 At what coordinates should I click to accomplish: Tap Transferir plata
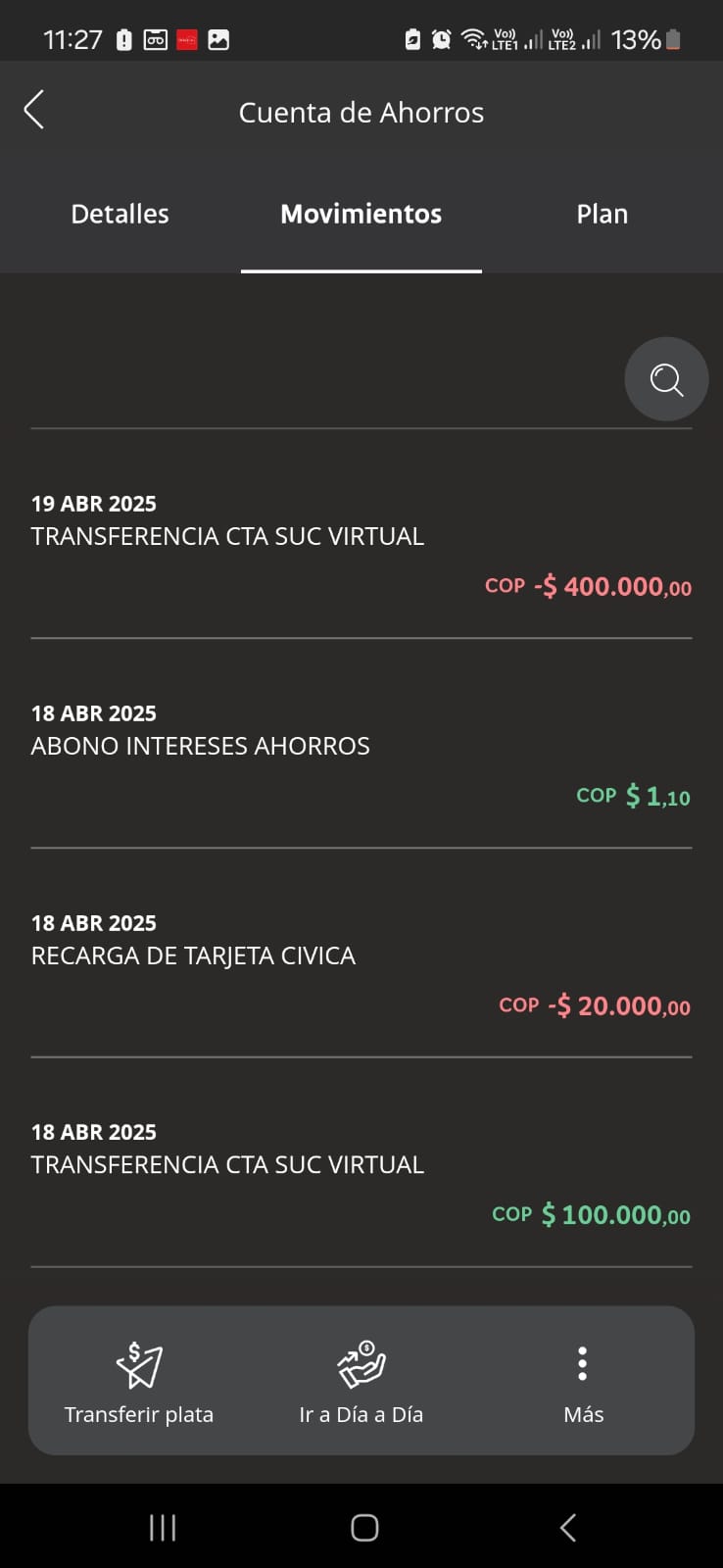[x=139, y=1382]
